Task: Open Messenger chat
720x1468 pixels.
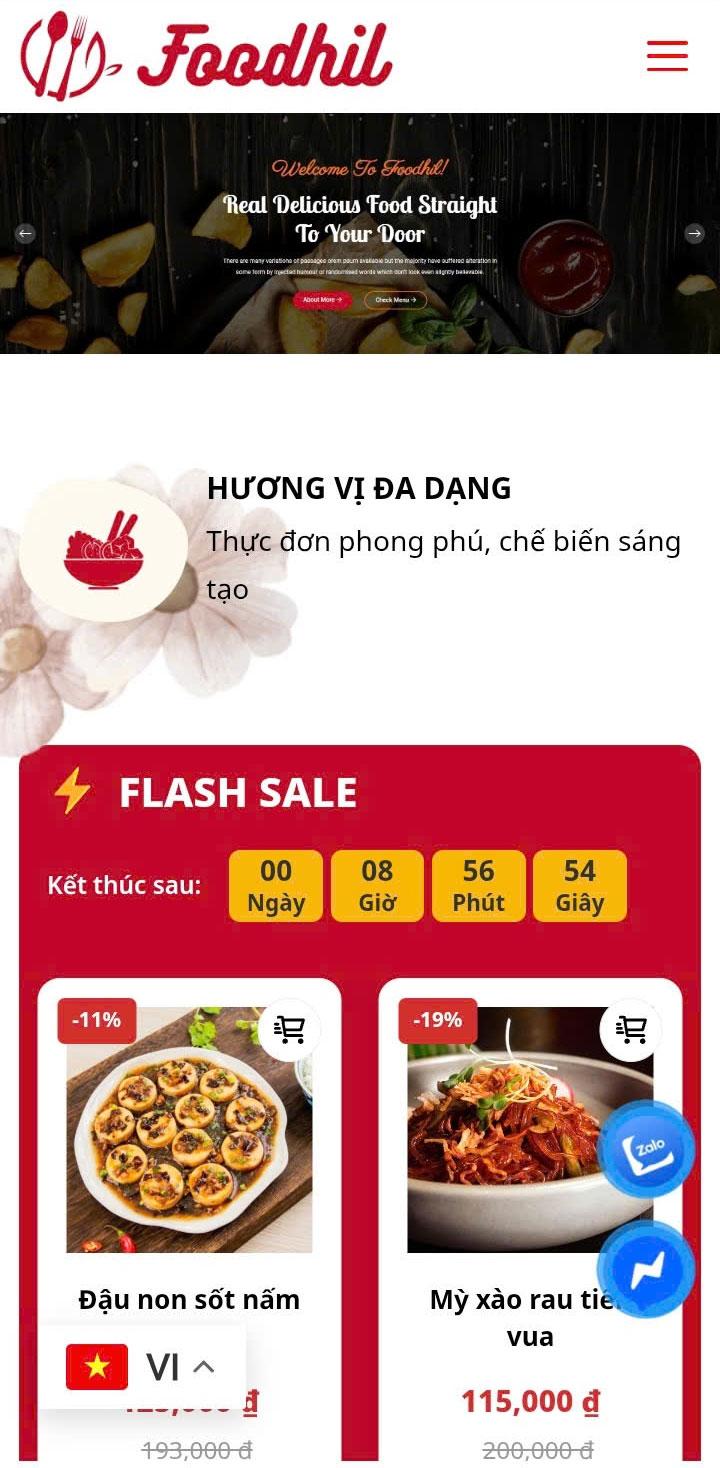Action: pos(646,1270)
